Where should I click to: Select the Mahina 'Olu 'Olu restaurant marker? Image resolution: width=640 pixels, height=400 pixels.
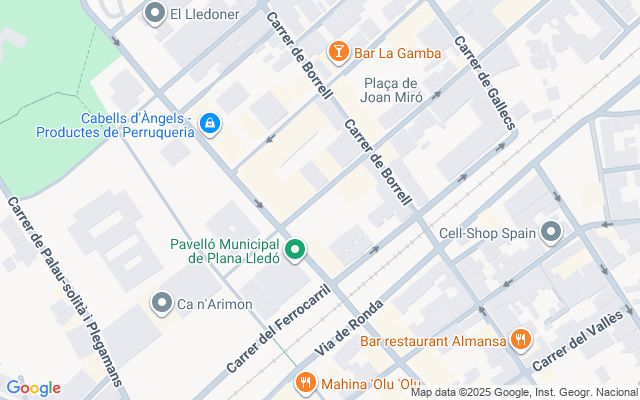coord(306,383)
